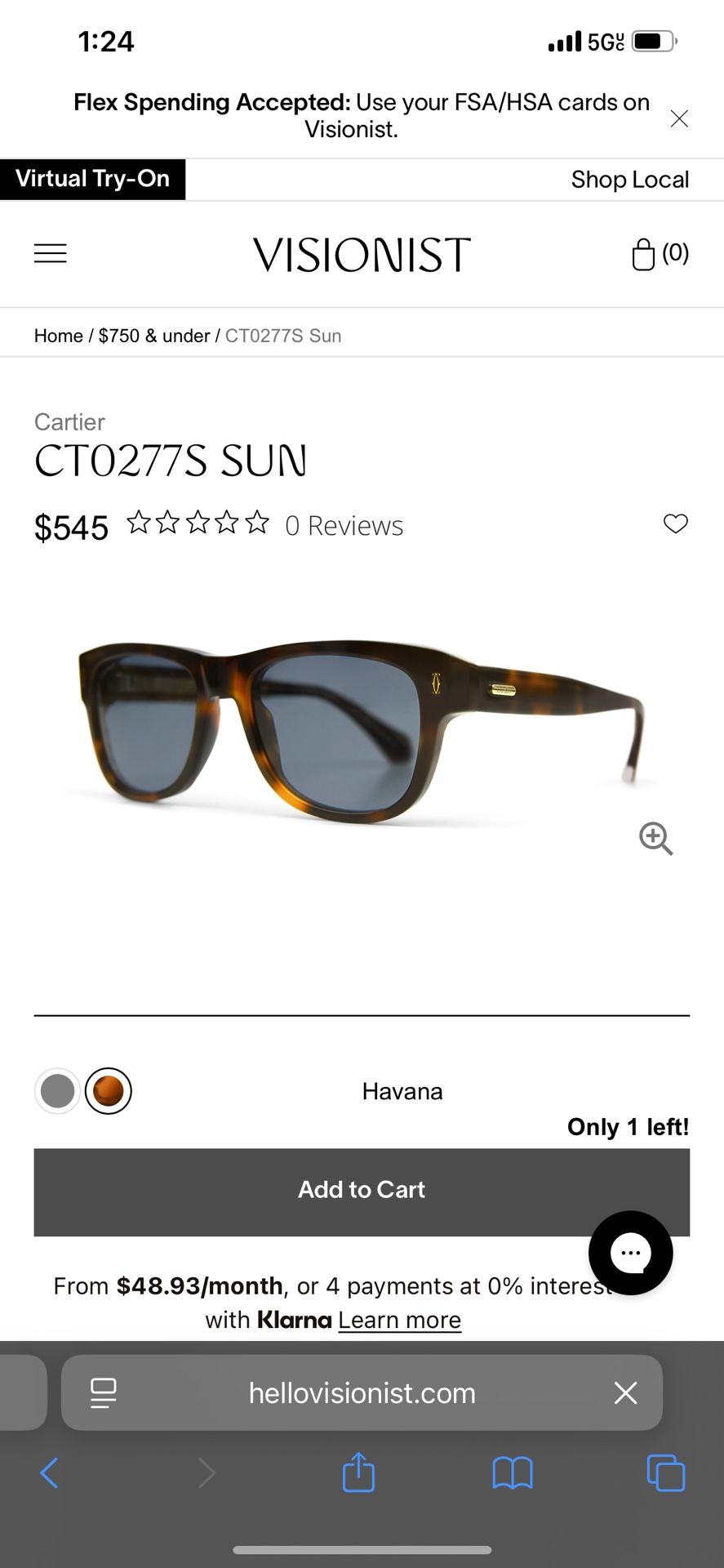Image resolution: width=724 pixels, height=1568 pixels.
Task: View the shopping cart
Action: click(660, 254)
